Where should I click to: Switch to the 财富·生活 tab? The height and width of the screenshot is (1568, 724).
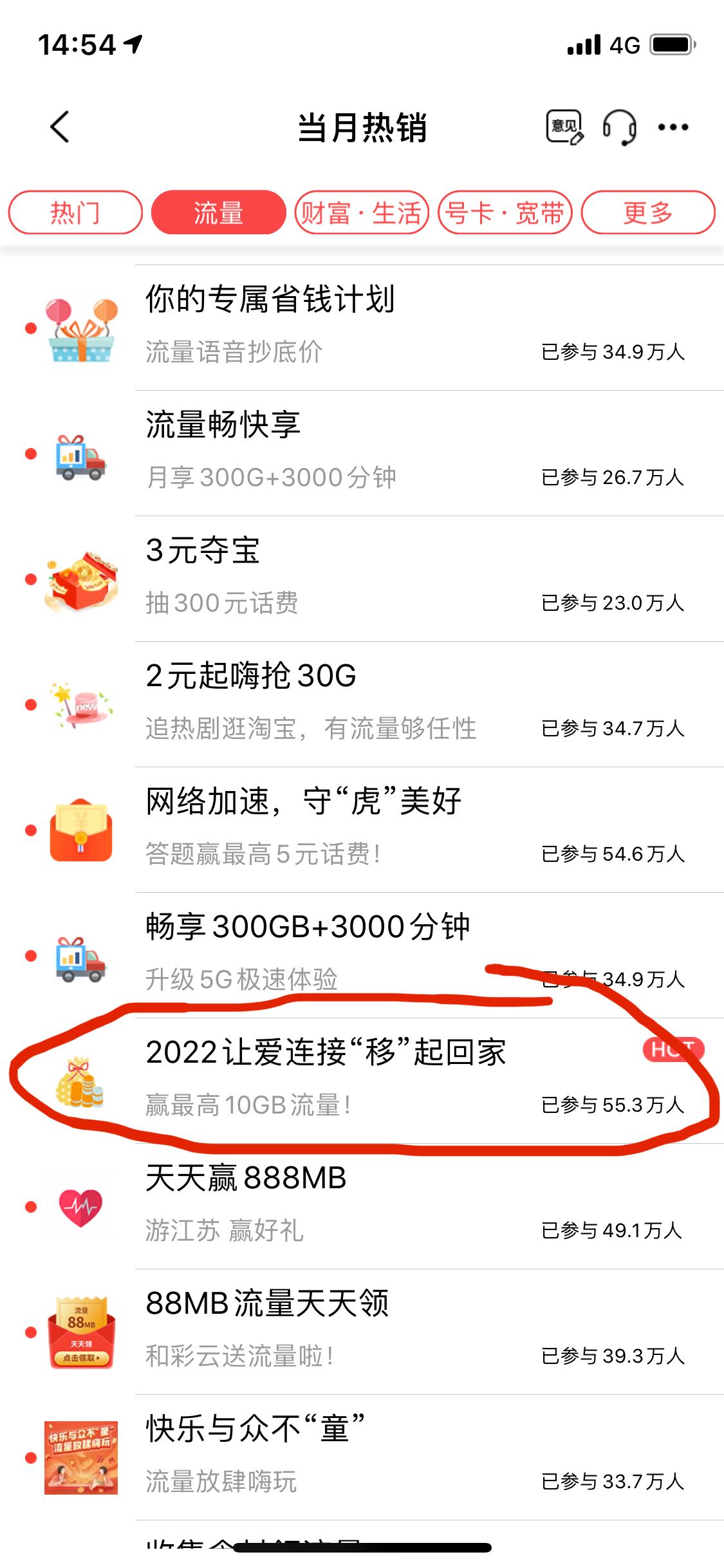click(x=362, y=212)
